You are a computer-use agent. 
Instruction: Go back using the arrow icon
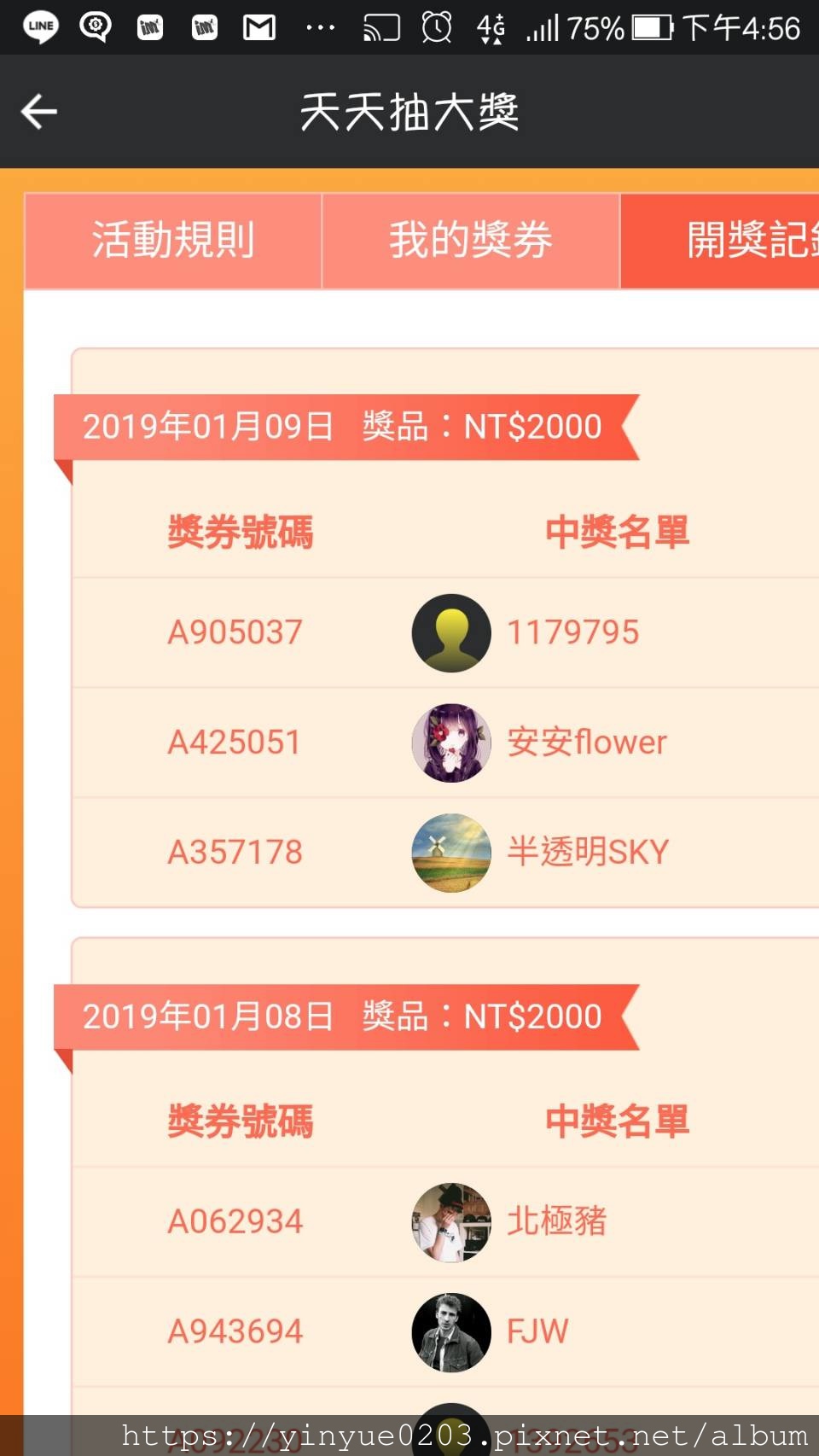click(39, 112)
